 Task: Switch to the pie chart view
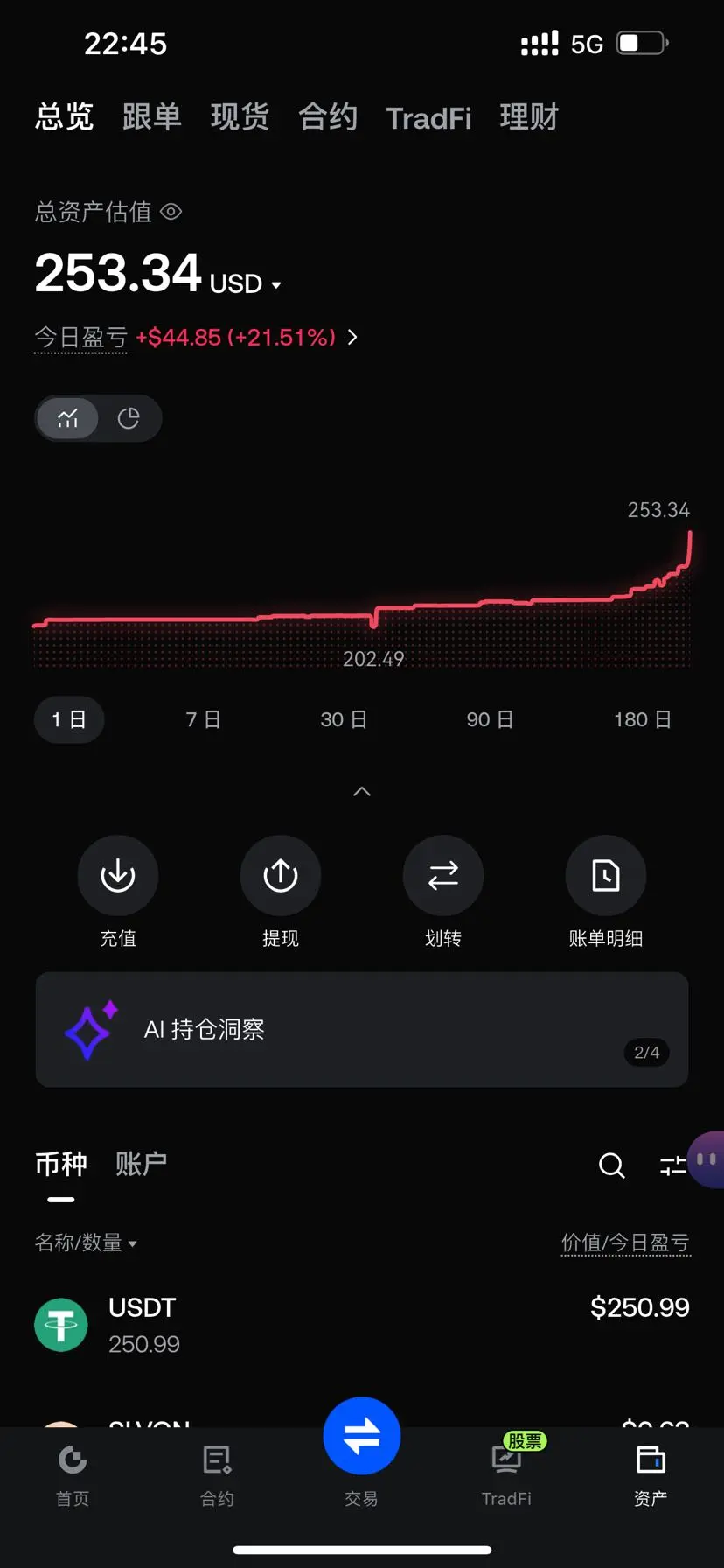129,418
